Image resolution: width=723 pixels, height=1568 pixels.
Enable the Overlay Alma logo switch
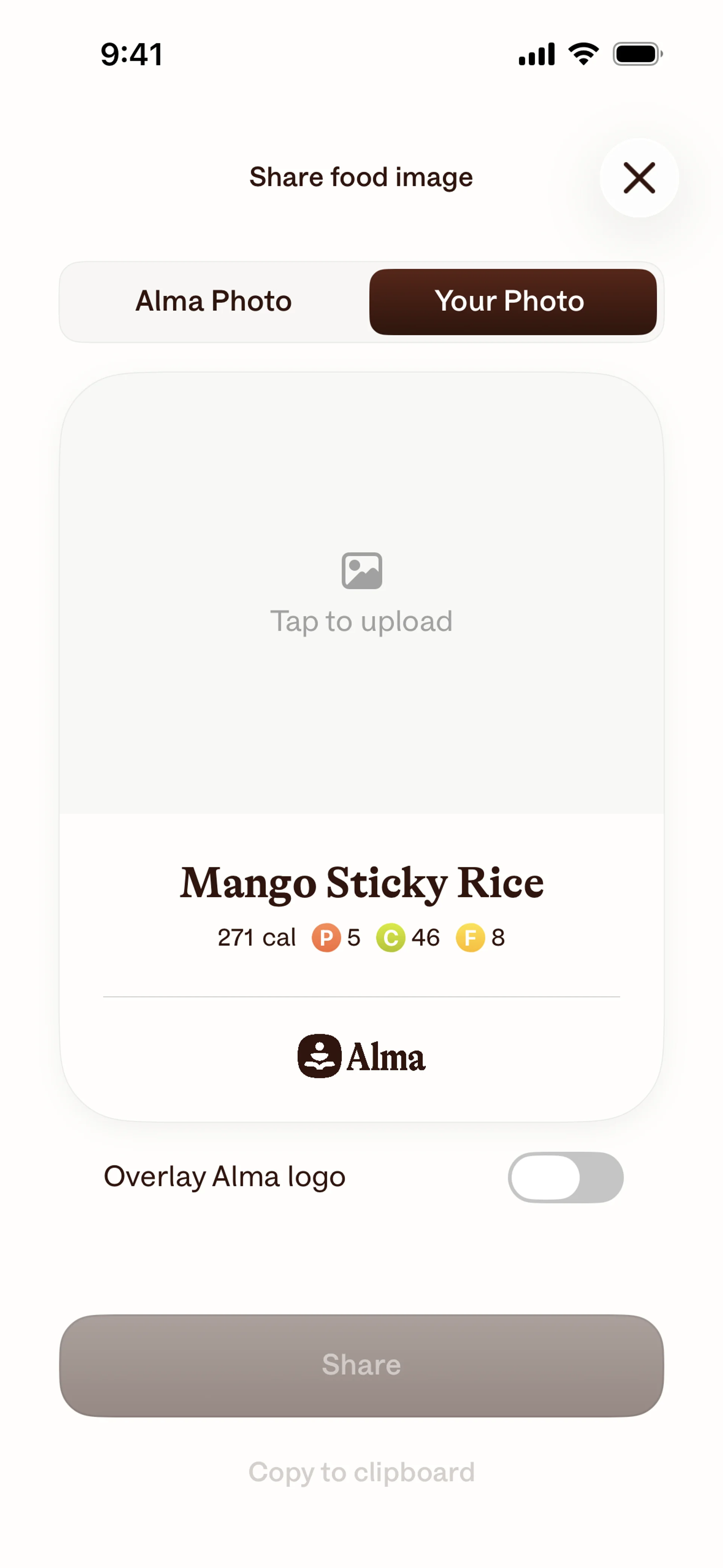click(x=565, y=1177)
